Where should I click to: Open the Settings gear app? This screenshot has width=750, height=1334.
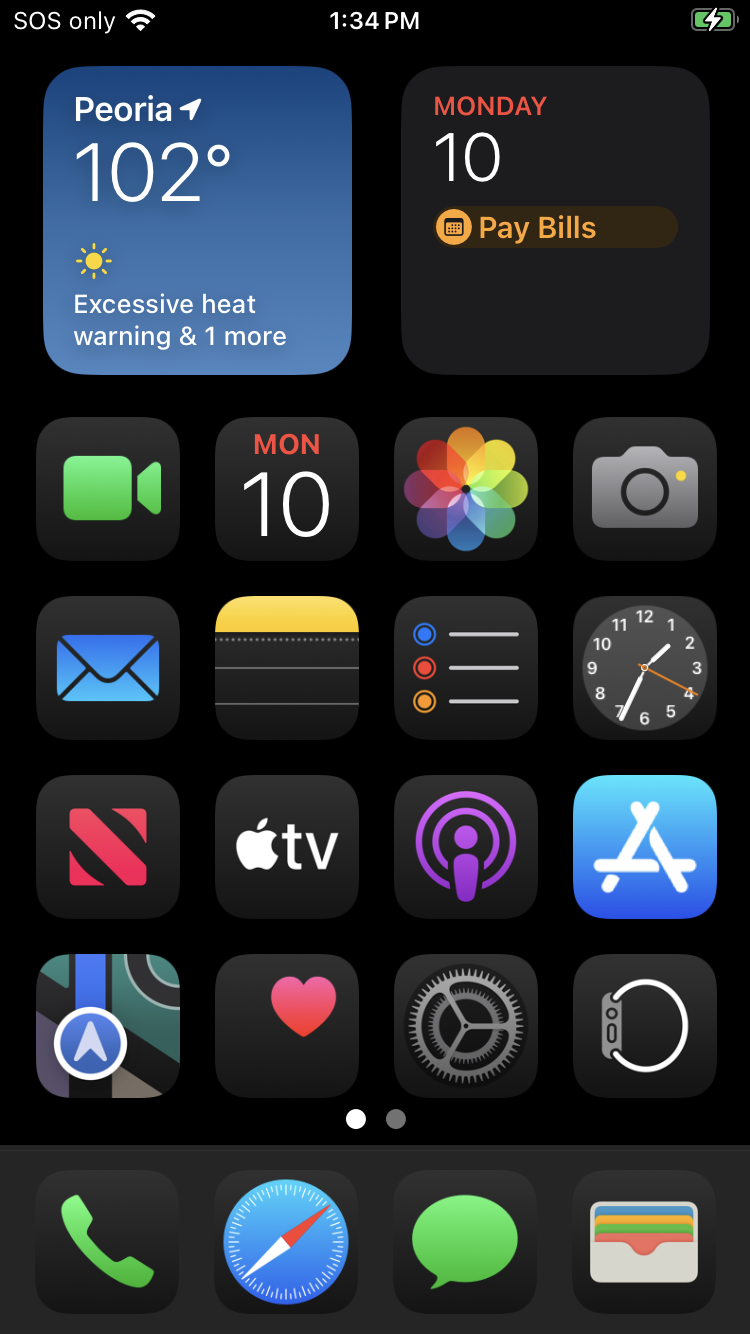pos(466,1025)
